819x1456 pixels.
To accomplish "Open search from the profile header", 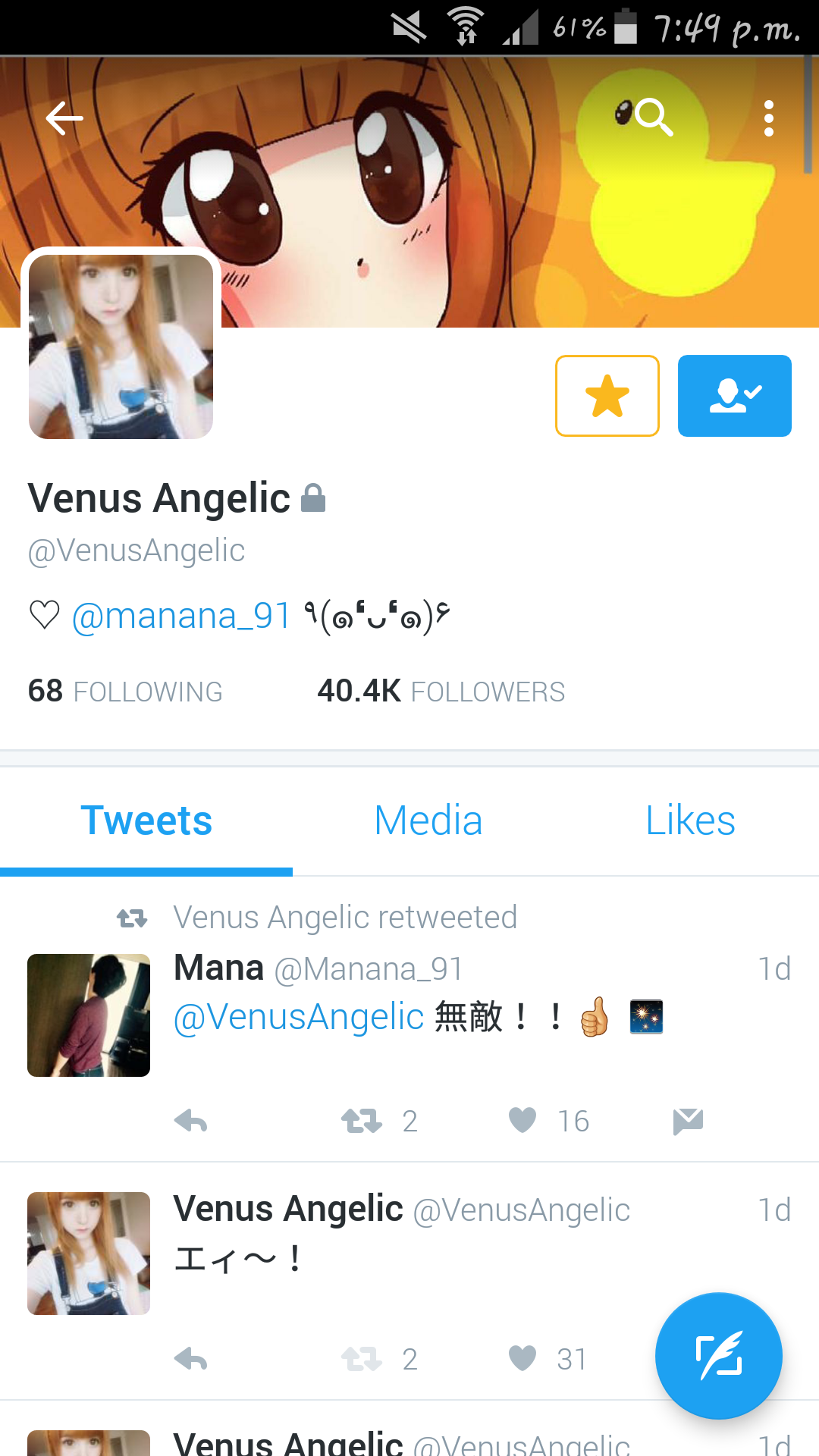I will [653, 118].
